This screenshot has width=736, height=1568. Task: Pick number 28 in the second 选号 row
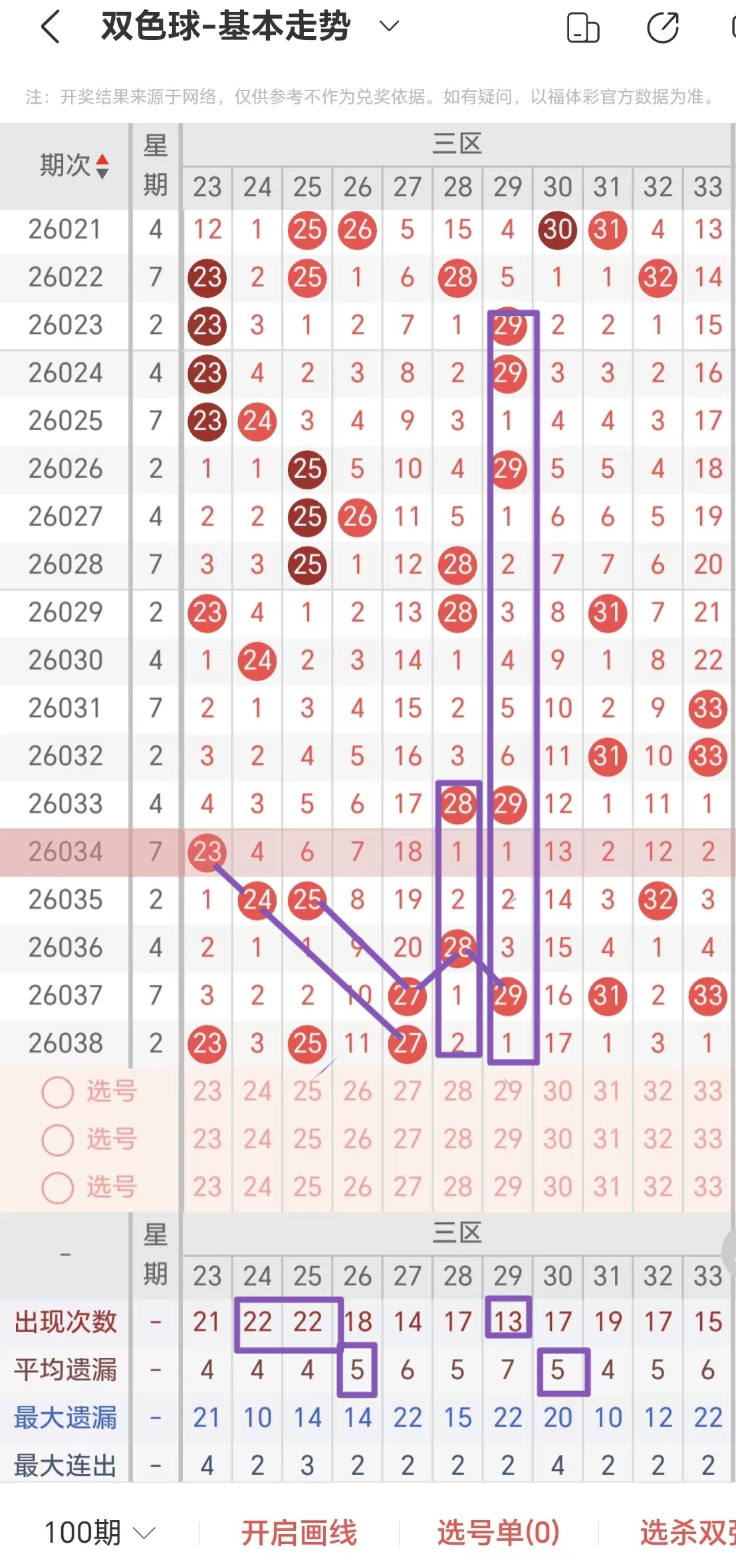tap(457, 1139)
